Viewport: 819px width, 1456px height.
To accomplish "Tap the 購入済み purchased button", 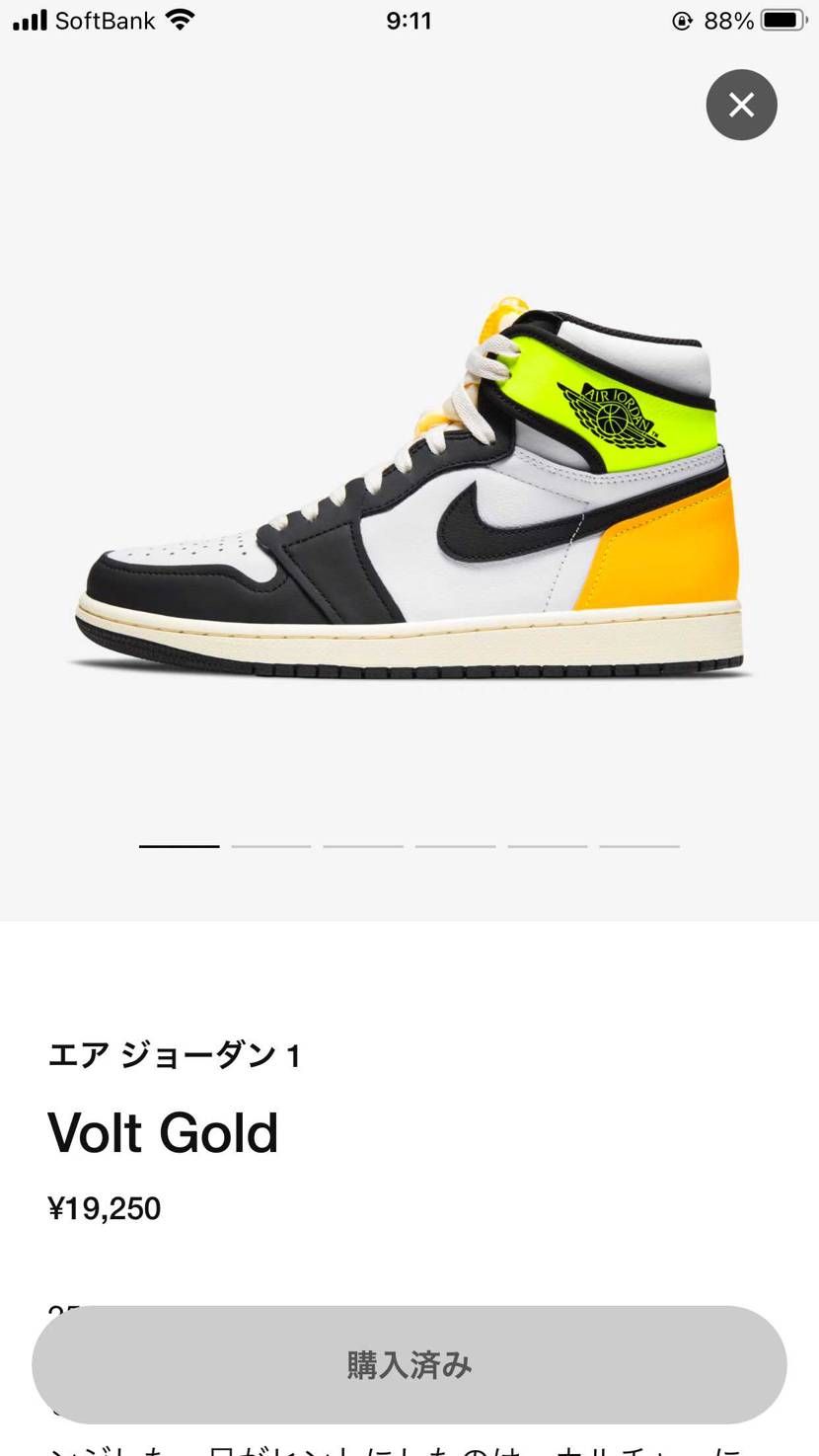I will tap(409, 1364).
